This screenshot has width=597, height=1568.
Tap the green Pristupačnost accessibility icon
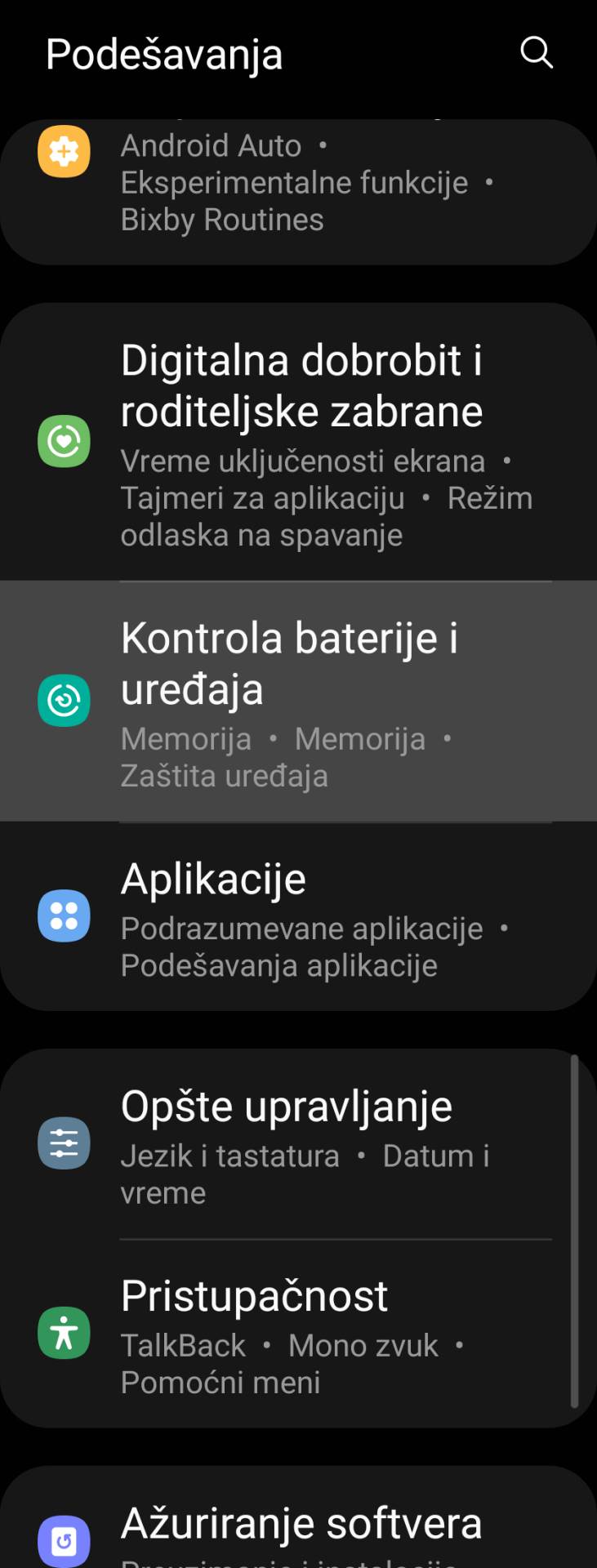tap(64, 1331)
